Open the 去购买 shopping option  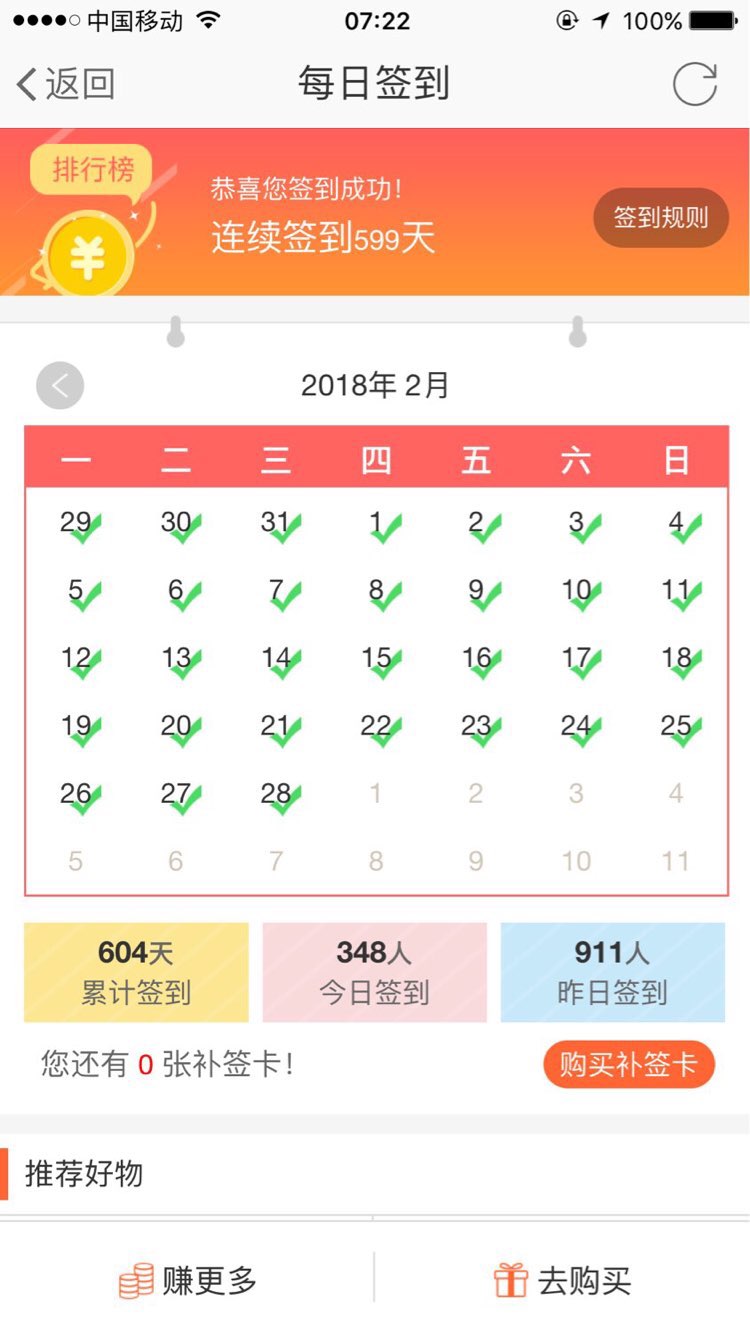563,1280
